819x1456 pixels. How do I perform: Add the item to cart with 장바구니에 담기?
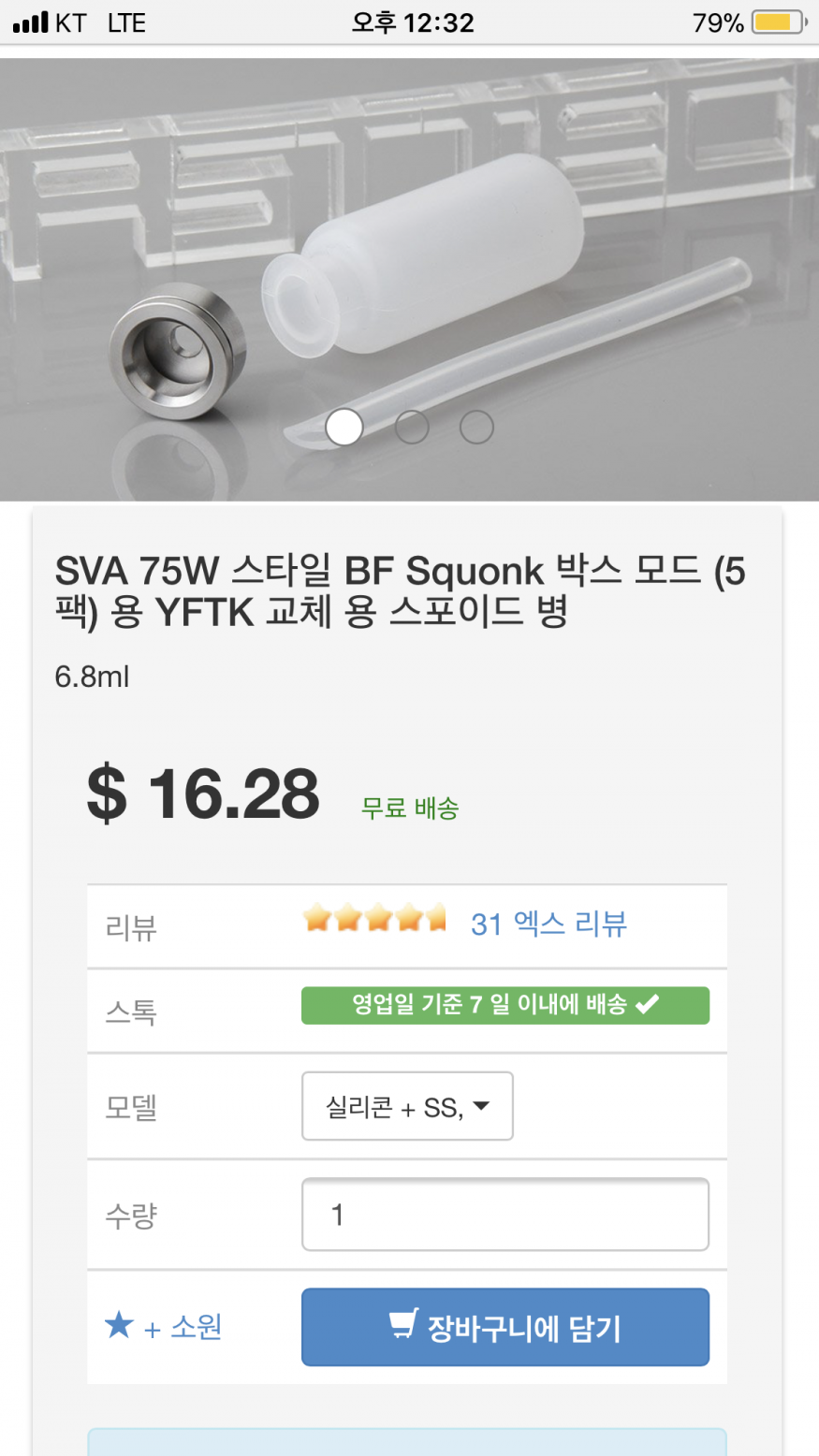pyautogui.click(x=505, y=1327)
